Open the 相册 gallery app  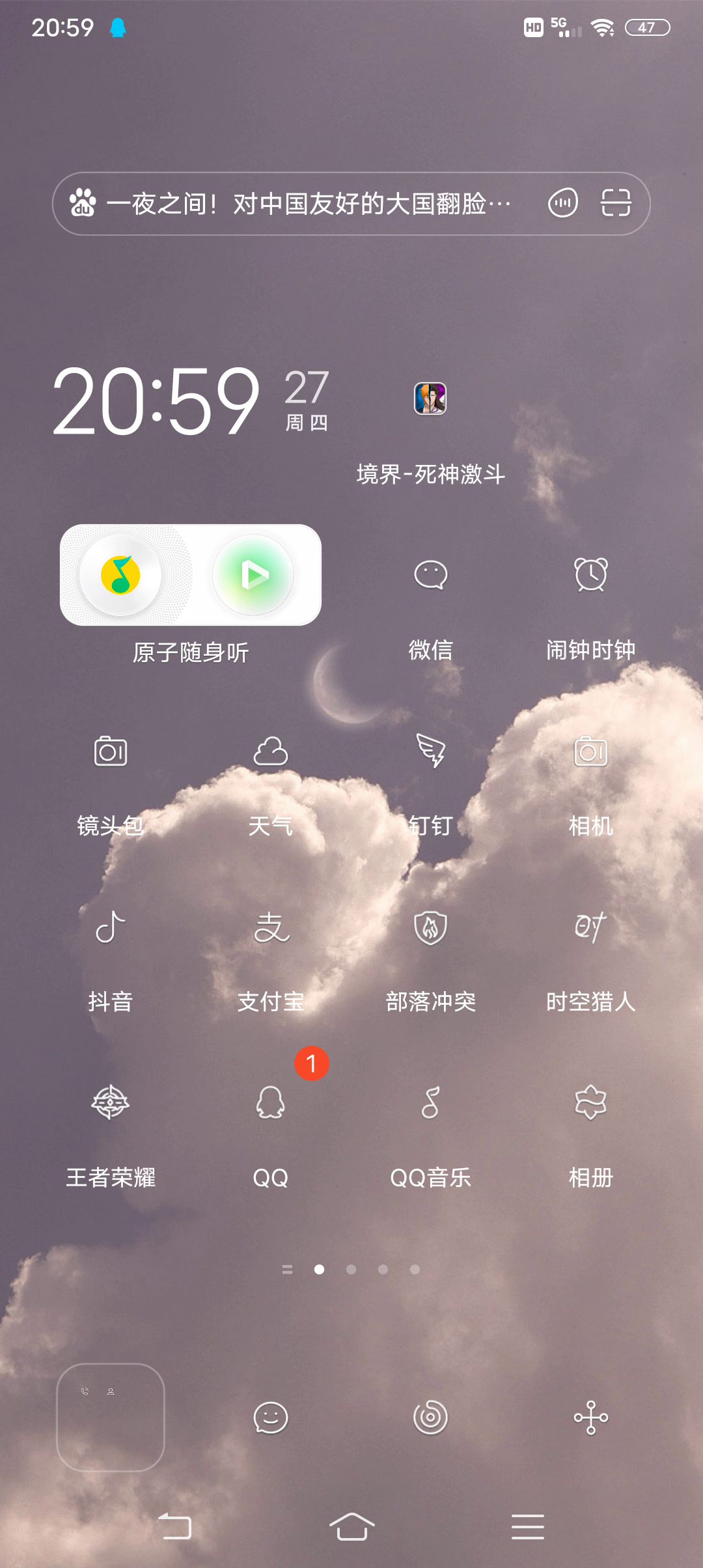pyautogui.click(x=590, y=1104)
